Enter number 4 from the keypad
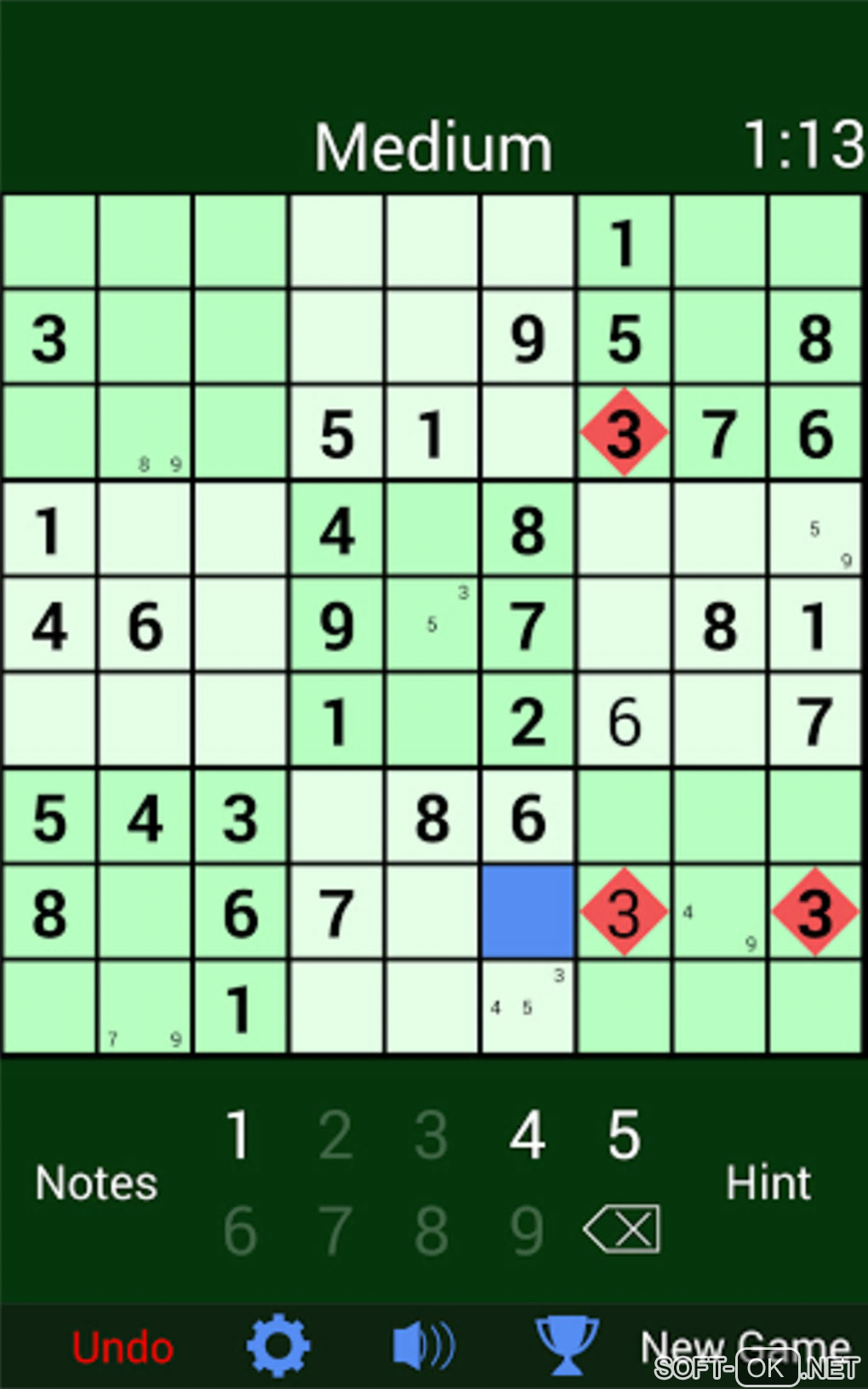The image size is (868, 1389). click(x=528, y=1135)
